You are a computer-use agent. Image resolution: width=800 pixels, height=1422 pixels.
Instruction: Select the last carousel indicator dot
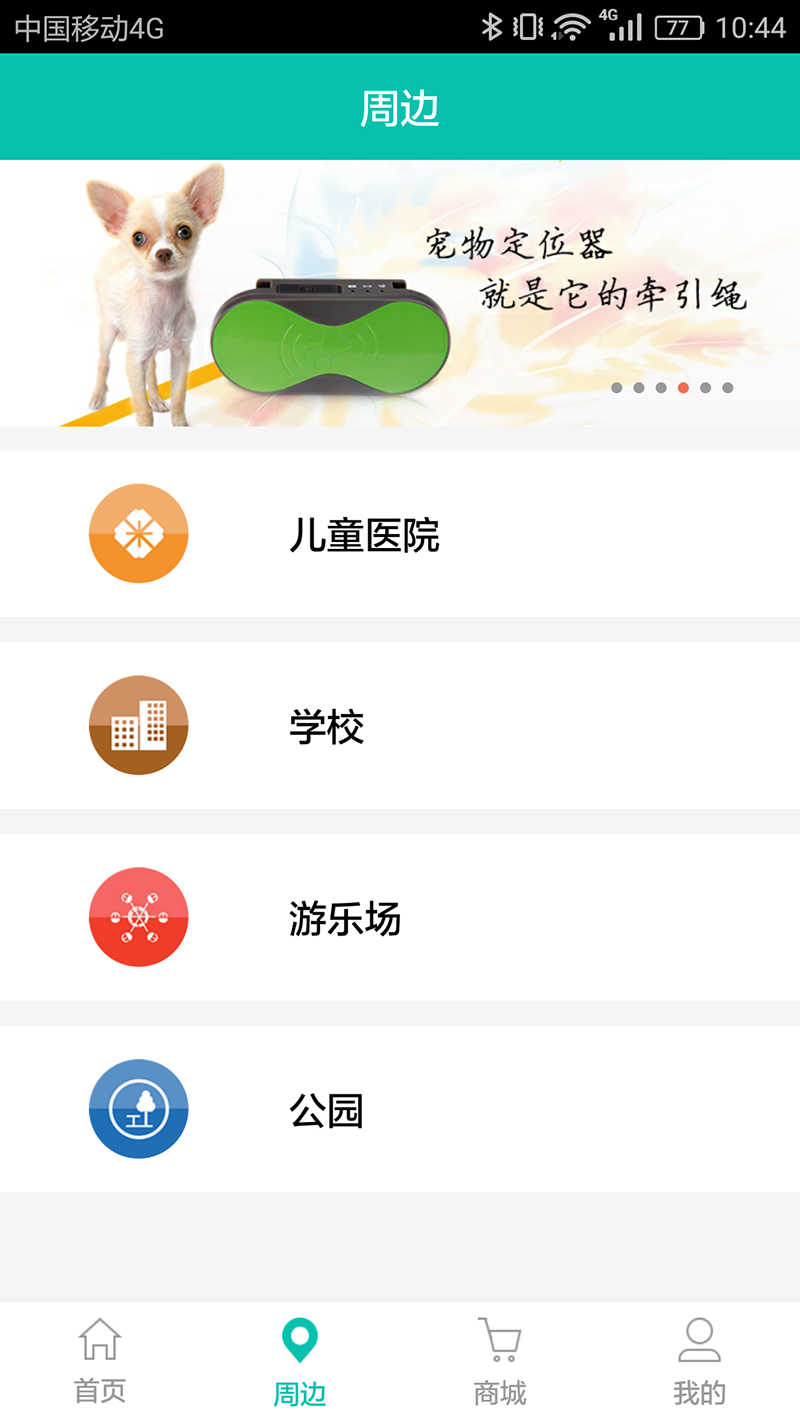[728, 387]
